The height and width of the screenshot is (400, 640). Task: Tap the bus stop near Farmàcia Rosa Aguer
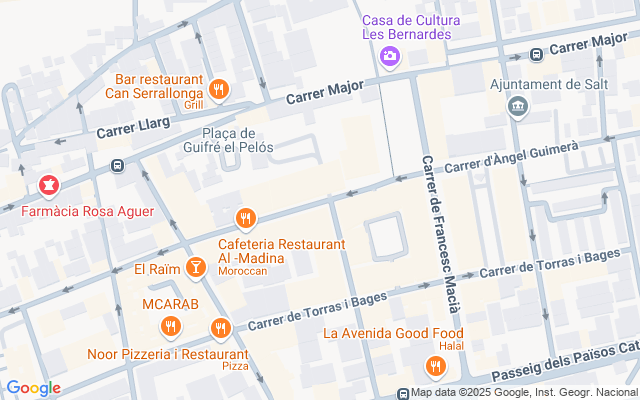pos(118,165)
